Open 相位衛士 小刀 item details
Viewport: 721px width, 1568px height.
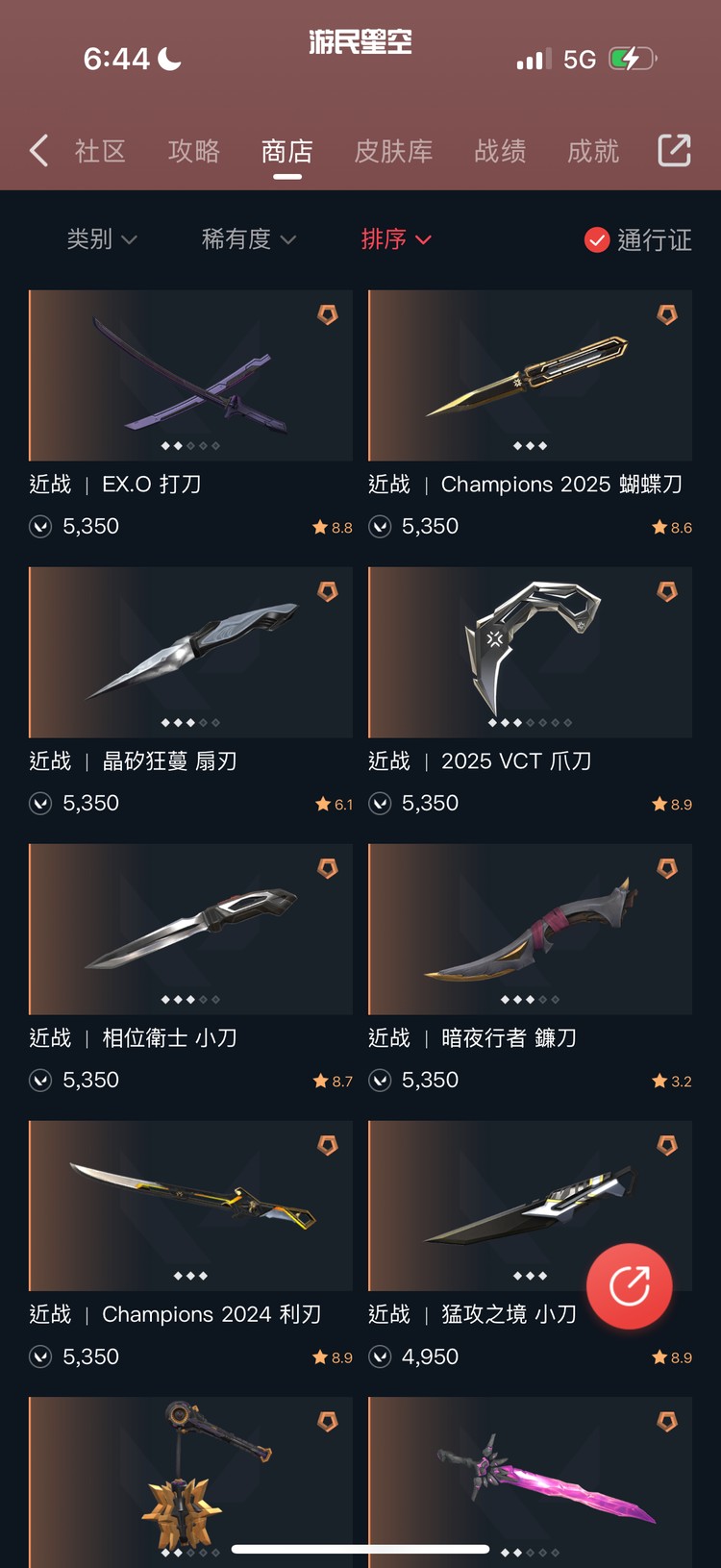[189, 930]
